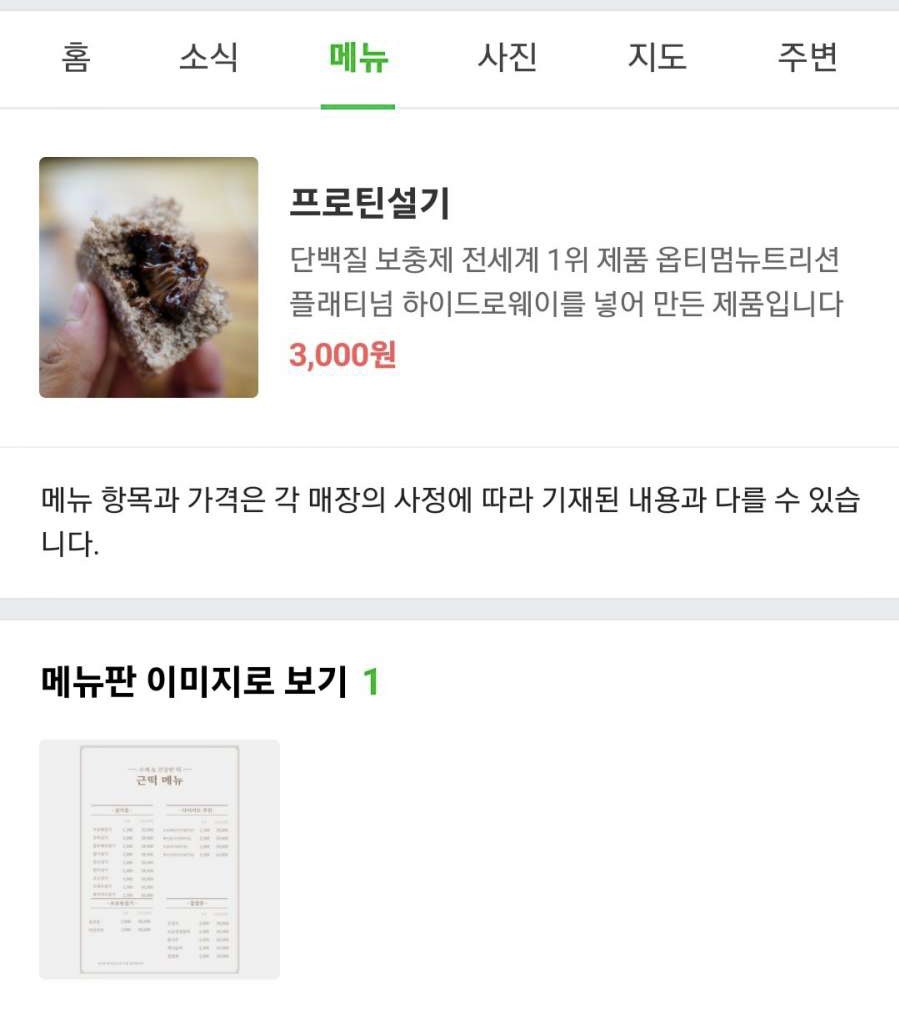
Task: Switch to the 지도 tab
Action: tap(657, 58)
